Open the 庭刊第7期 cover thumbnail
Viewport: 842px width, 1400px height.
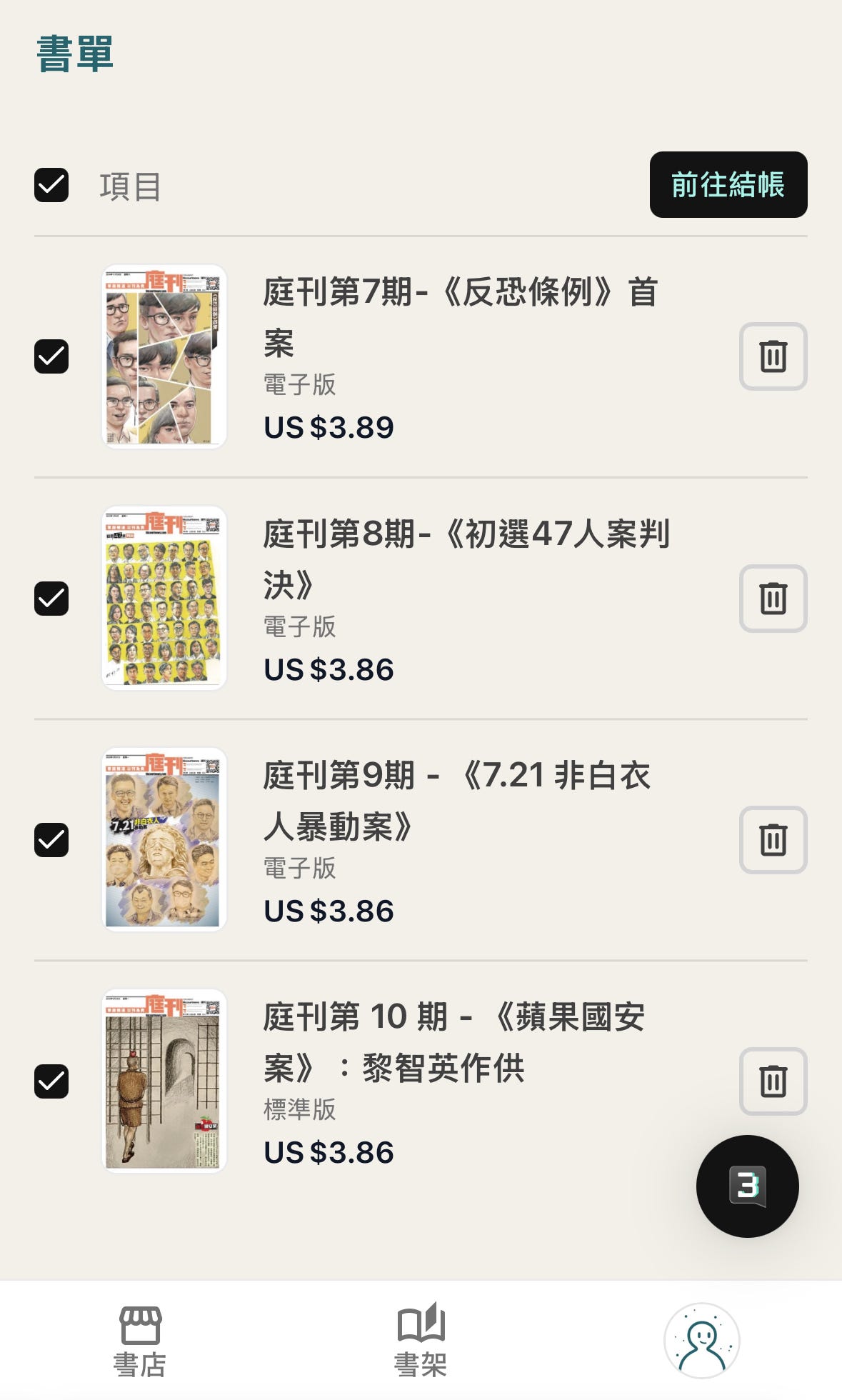164,356
